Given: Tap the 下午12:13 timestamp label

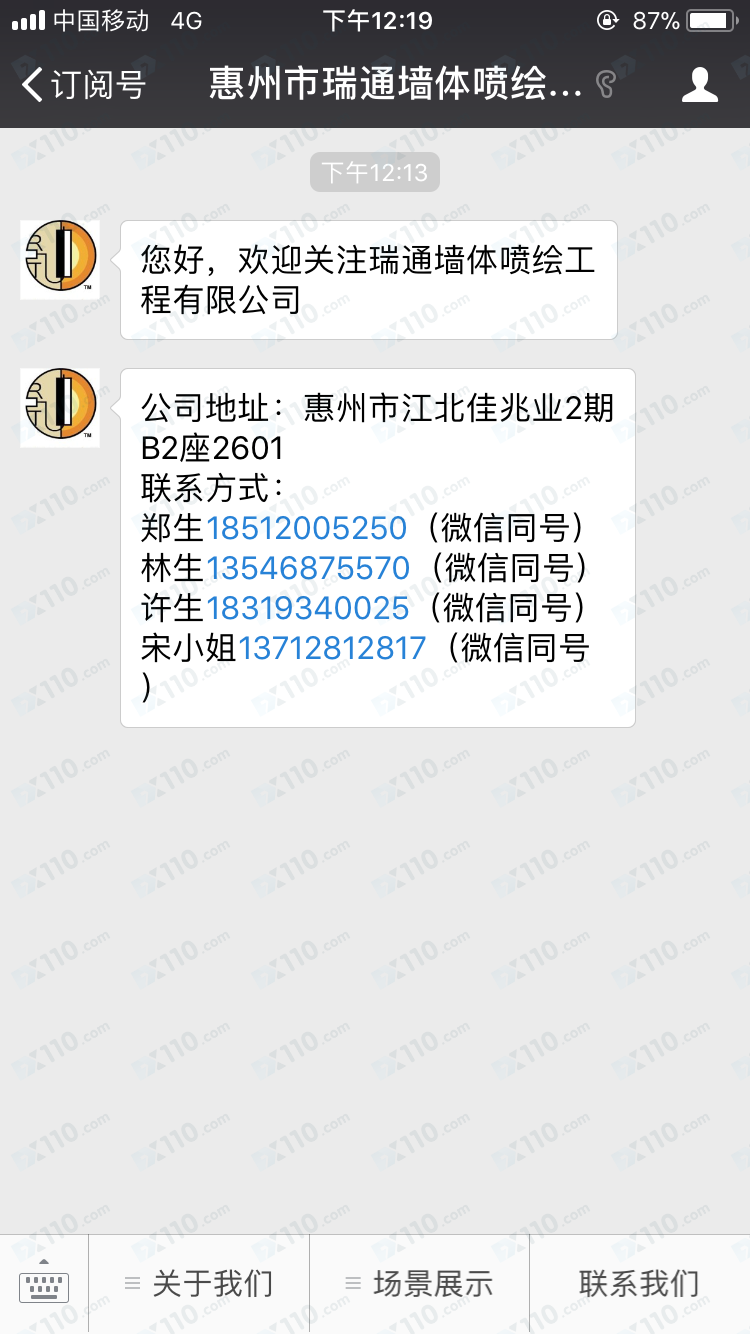Looking at the screenshot, I should 374,171.
